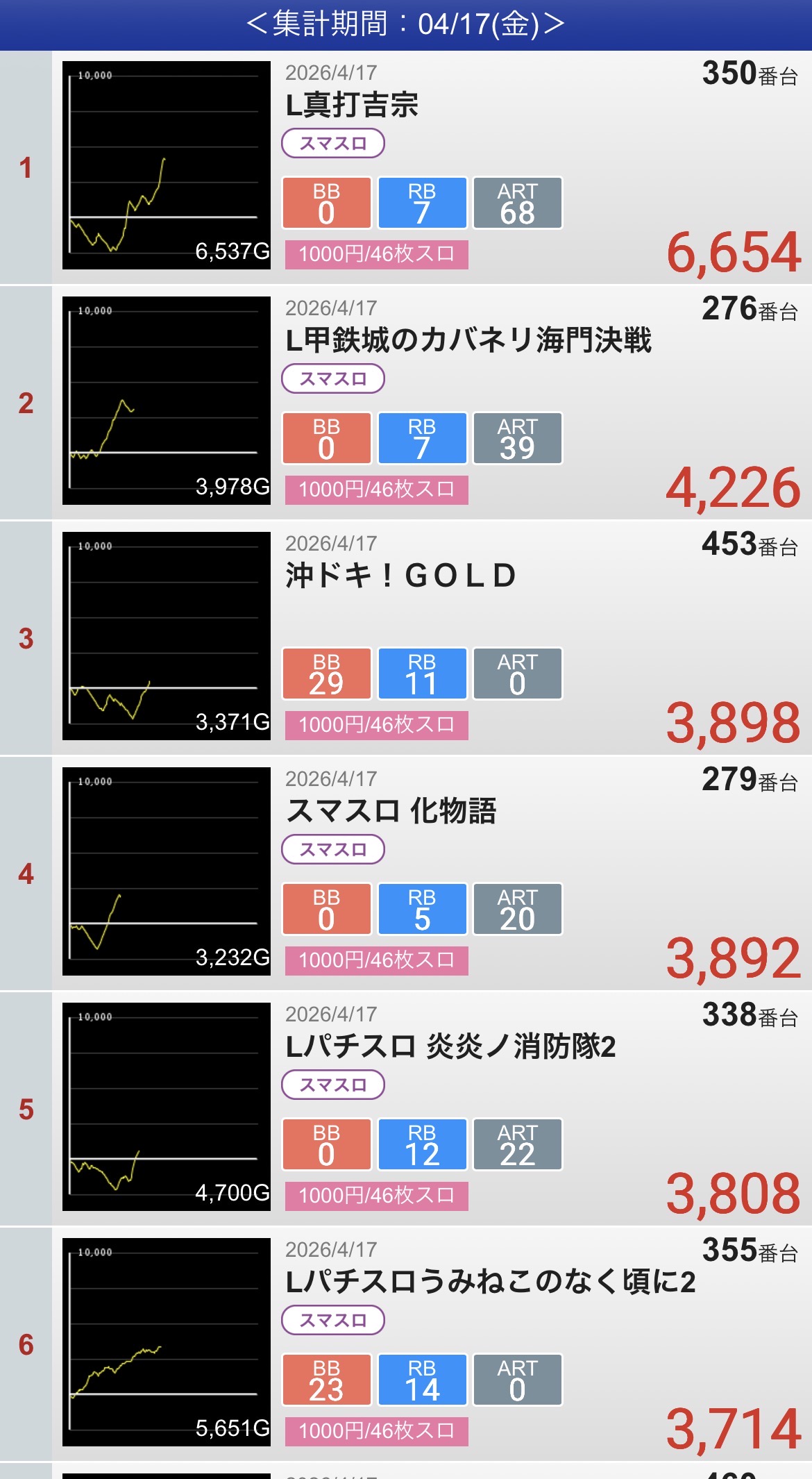This screenshot has width=812, height=1479.
Task: Select スマスロ 化物語 machine 279 entry
Action: pyautogui.click(x=430, y=873)
